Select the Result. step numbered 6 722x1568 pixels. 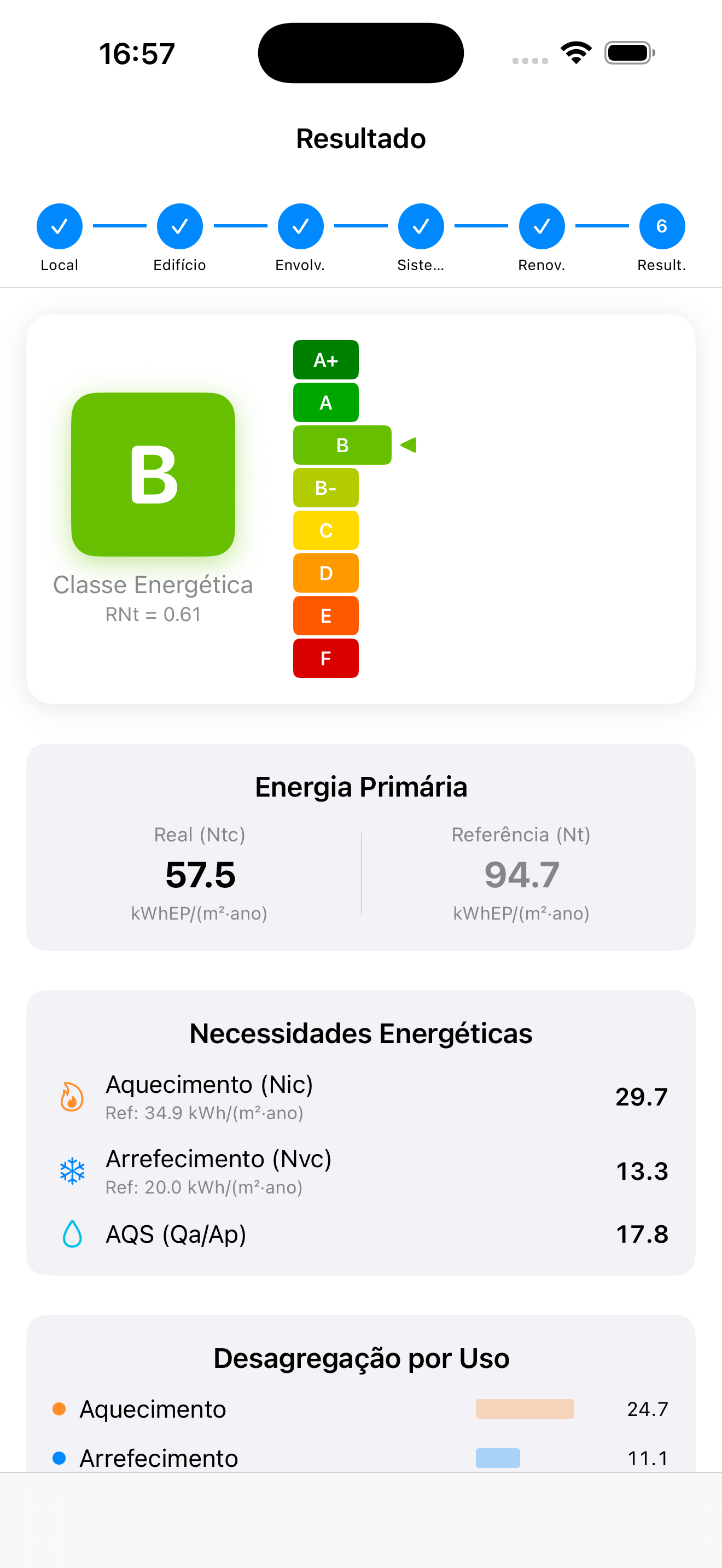click(x=661, y=226)
